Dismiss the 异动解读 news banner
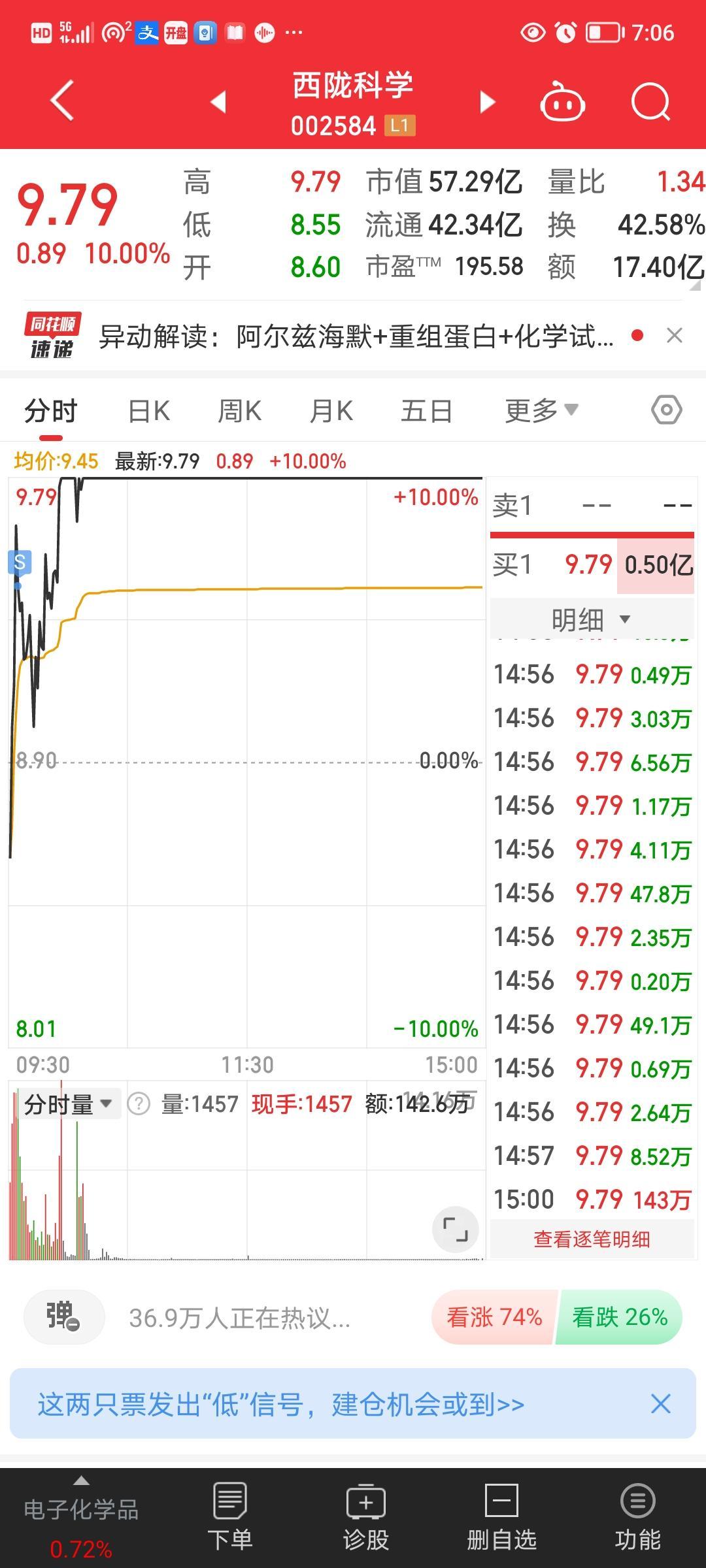Viewport: 706px width, 1568px height. click(675, 336)
